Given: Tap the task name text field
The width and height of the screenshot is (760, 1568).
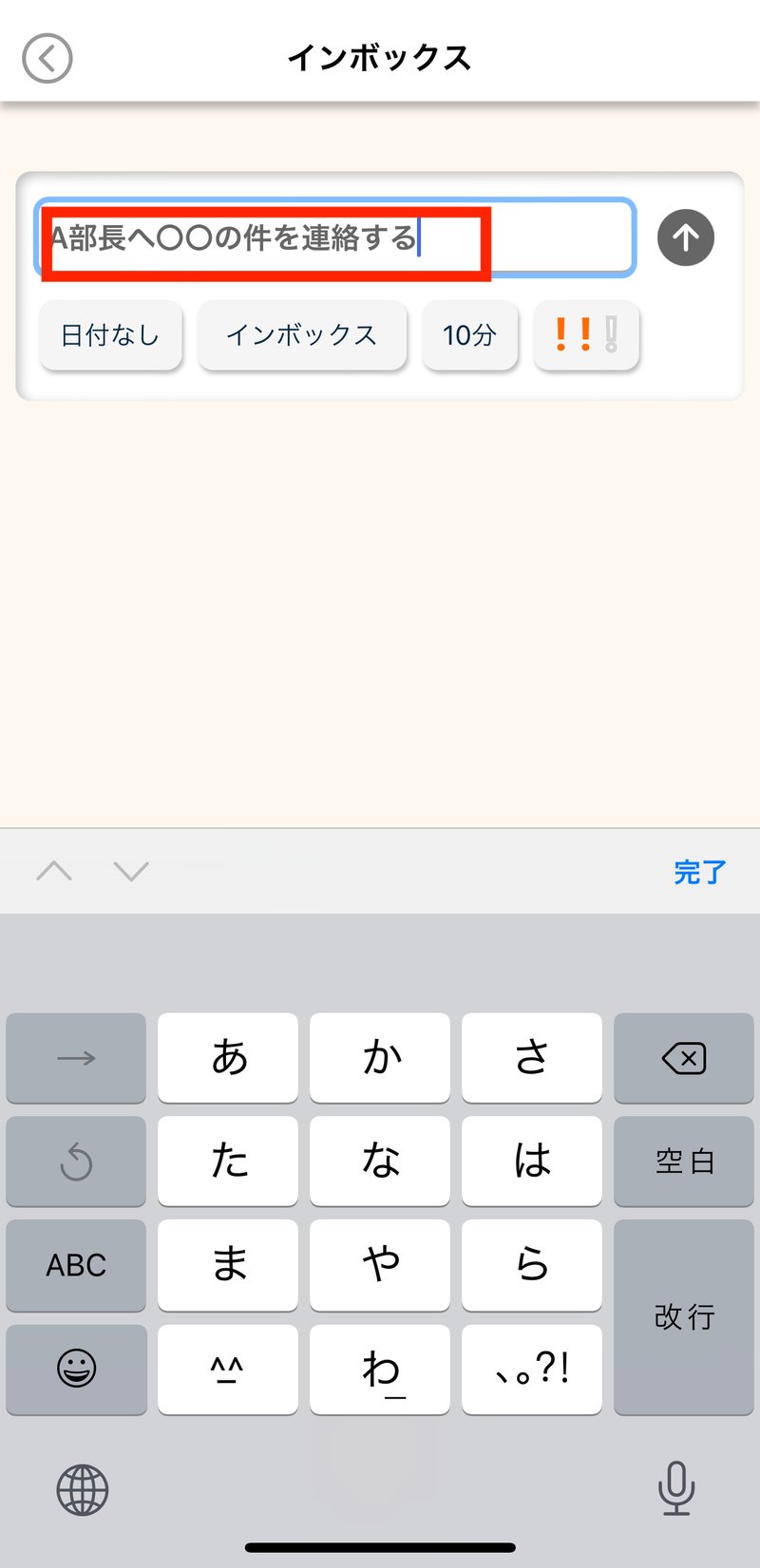Looking at the screenshot, I should tap(334, 237).
